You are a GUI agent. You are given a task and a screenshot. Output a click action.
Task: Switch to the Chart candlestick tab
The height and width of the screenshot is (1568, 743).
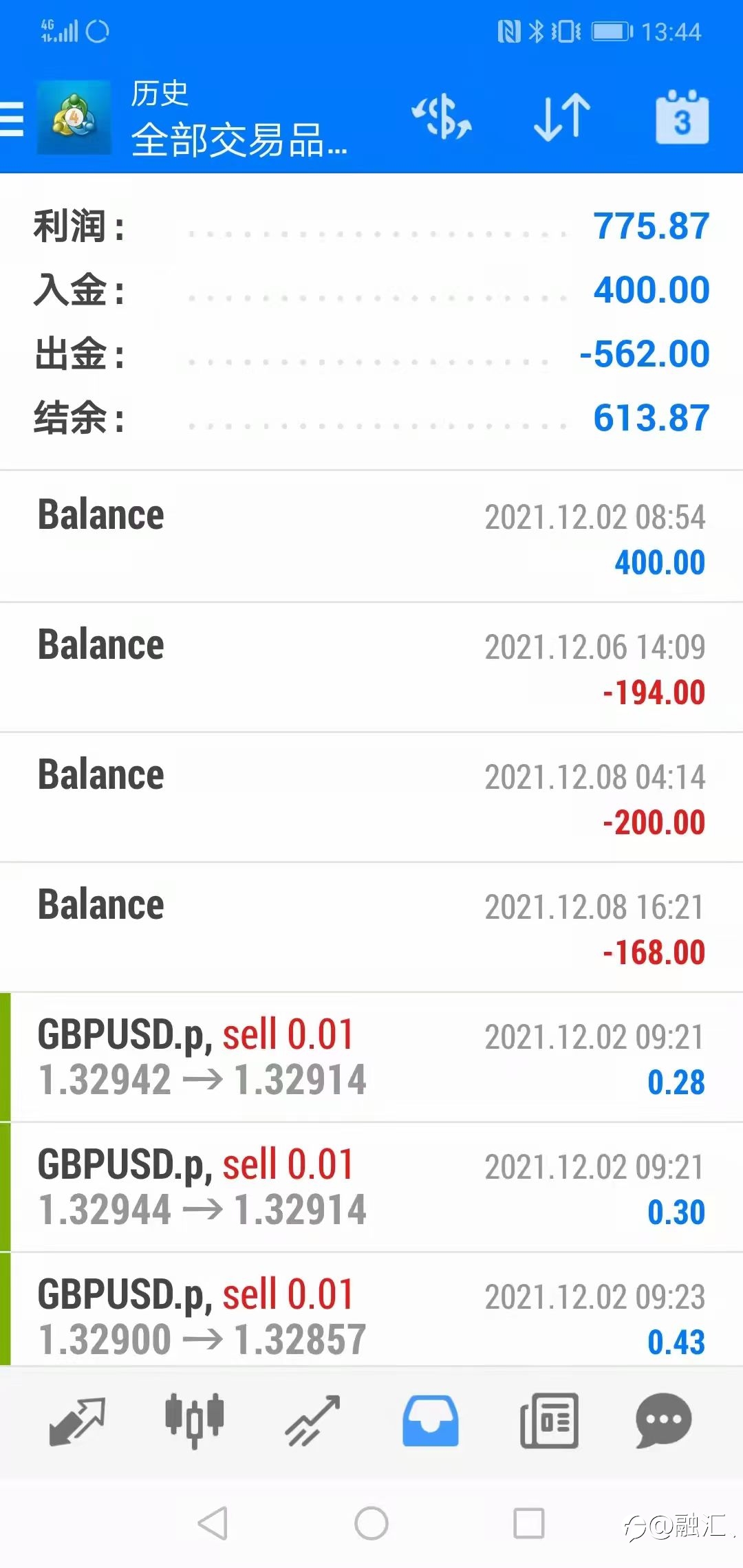pyautogui.click(x=195, y=1421)
